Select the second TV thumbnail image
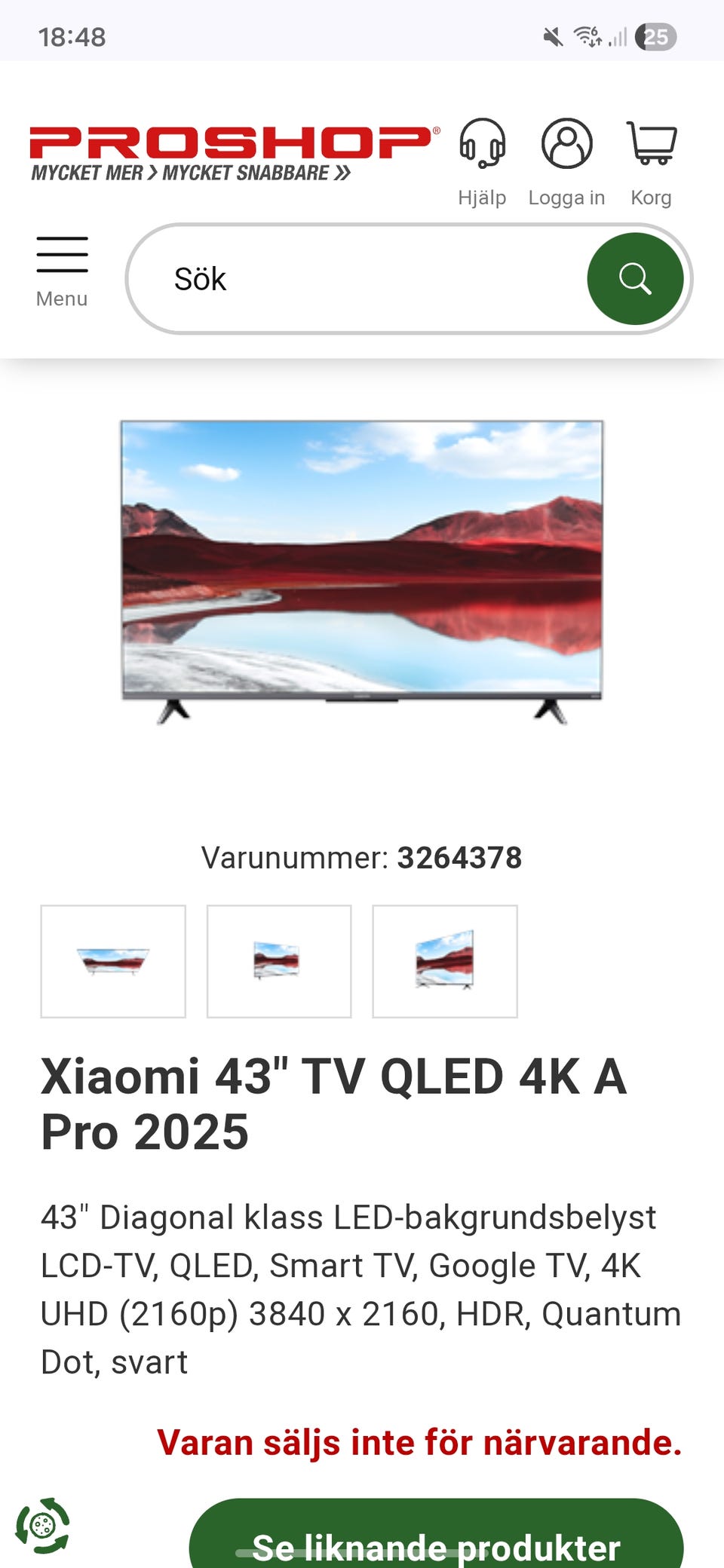 [x=279, y=961]
